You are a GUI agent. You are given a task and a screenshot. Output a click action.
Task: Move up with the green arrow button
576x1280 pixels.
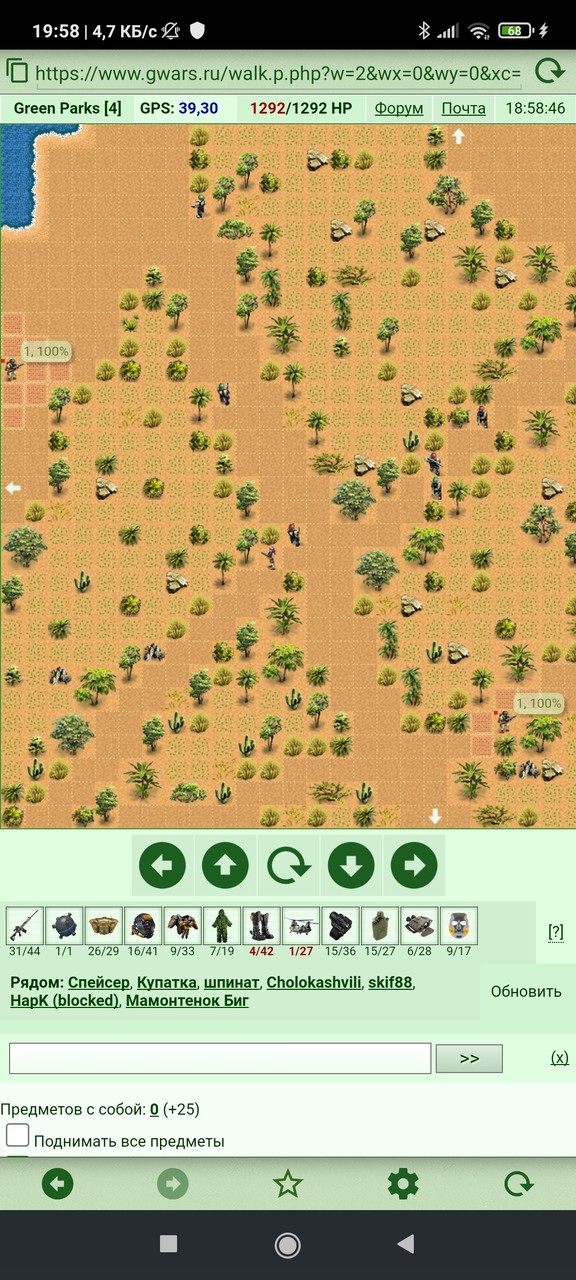pos(225,865)
